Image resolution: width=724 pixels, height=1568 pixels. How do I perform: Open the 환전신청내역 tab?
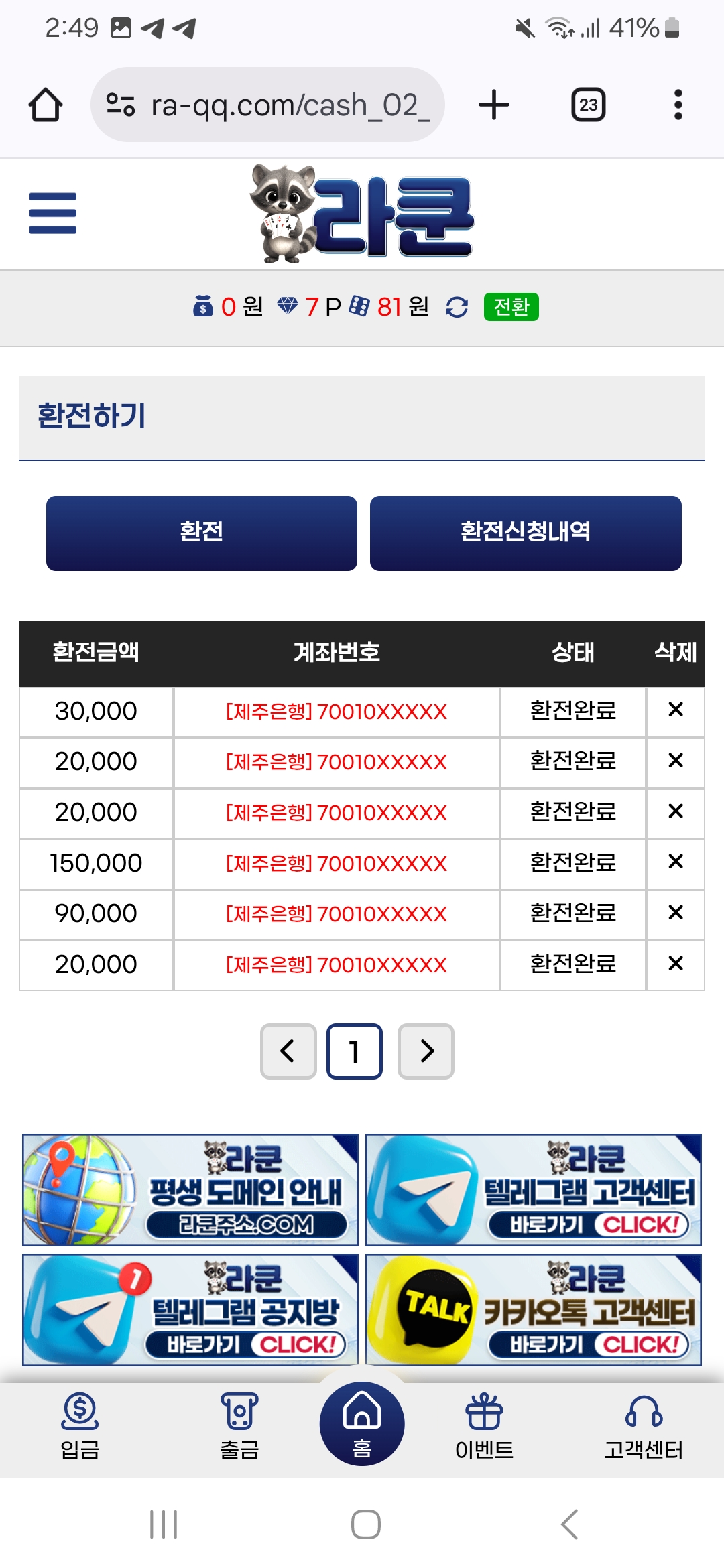point(526,533)
